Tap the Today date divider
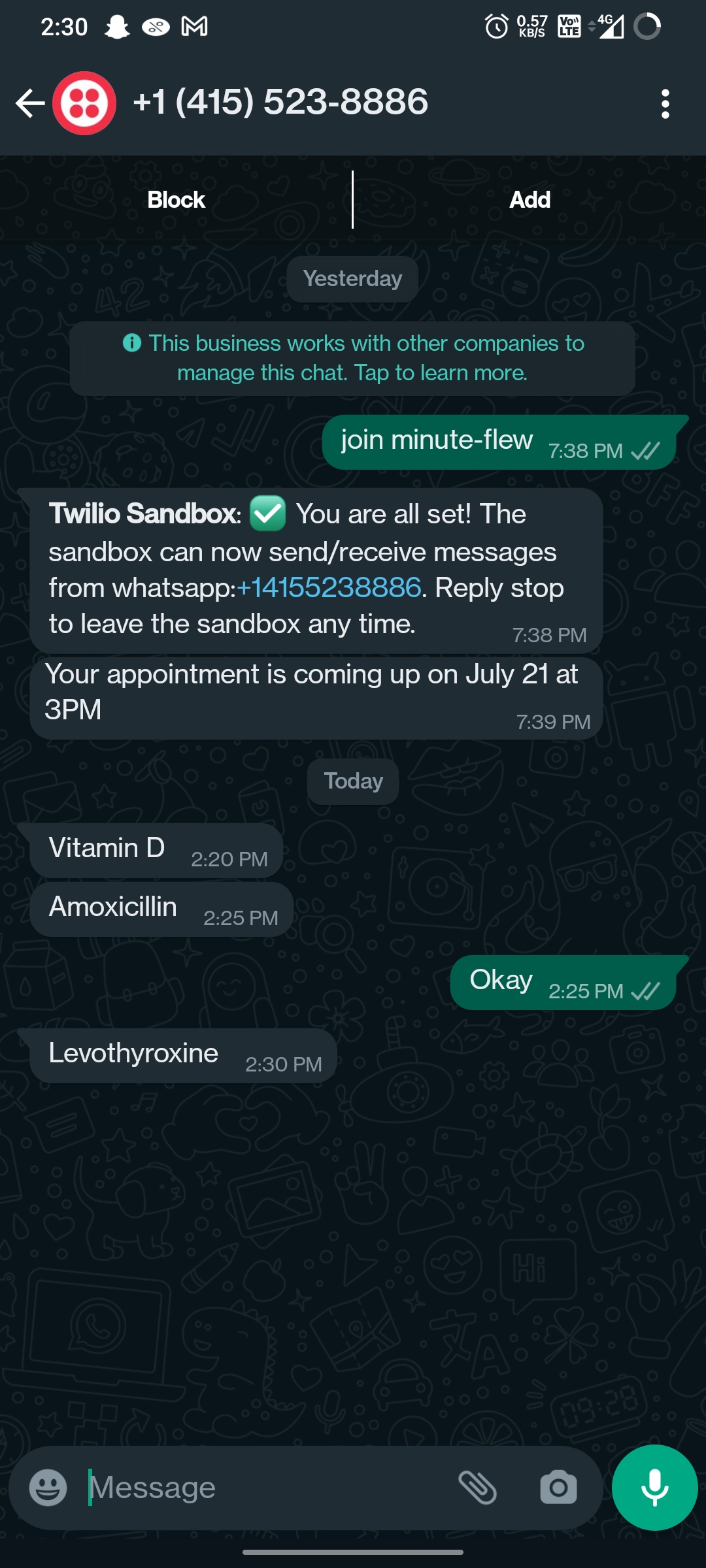Screen dimensions: 706x1568 pyautogui.click(x=352, y=781)
